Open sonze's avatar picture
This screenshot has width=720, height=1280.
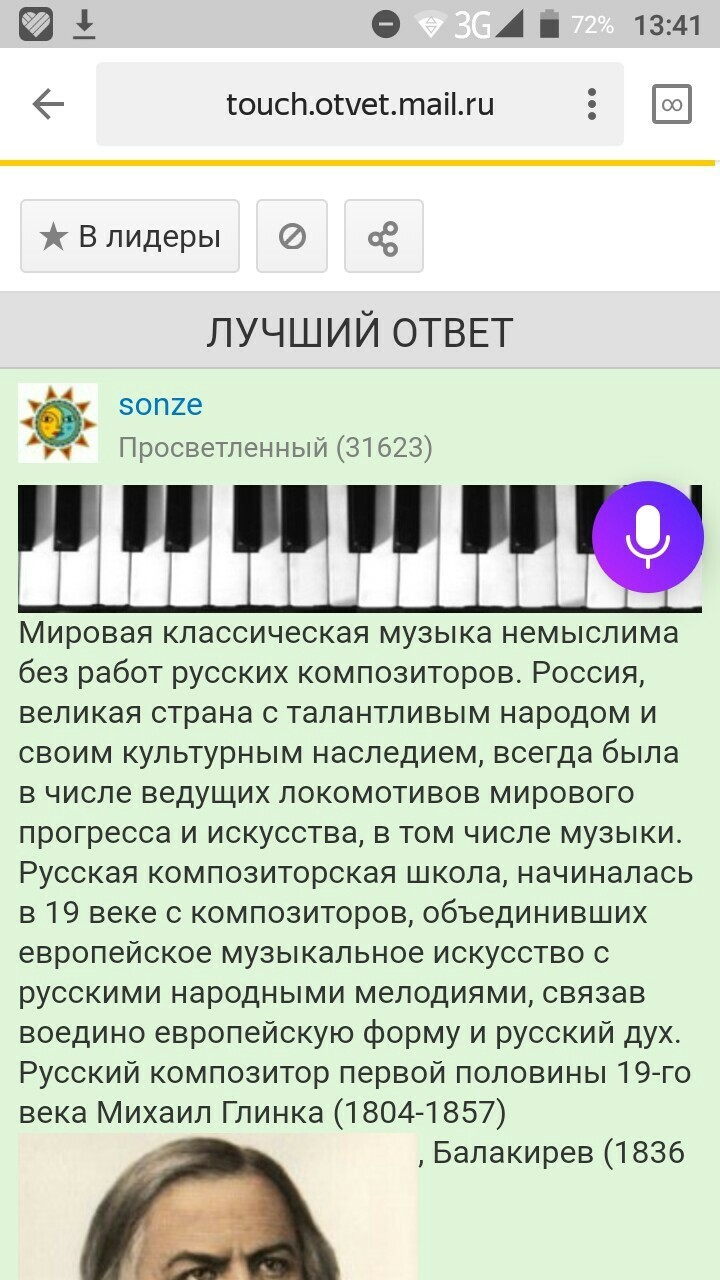click(58, 423)
